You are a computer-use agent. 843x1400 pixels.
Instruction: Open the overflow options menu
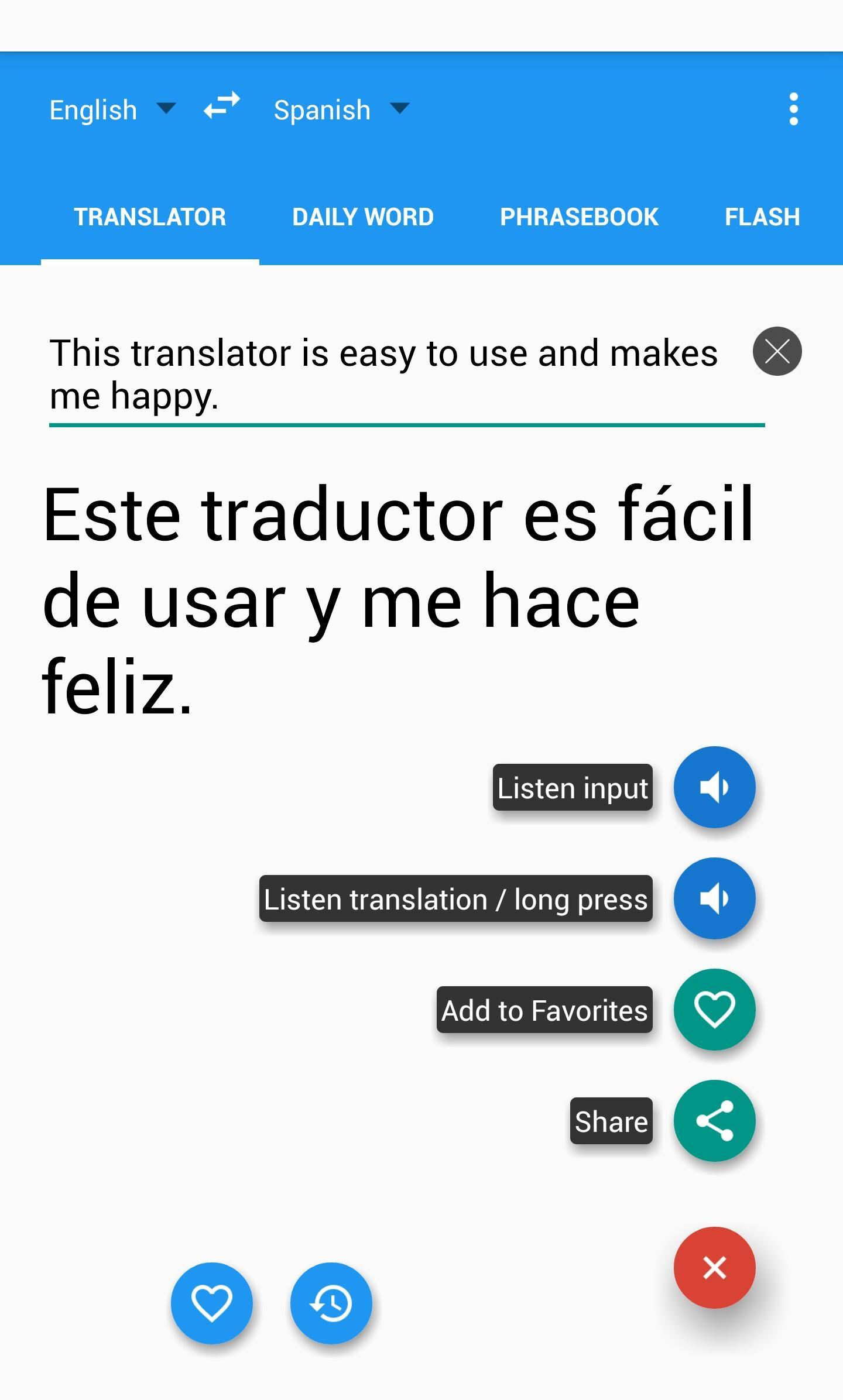point(794,109)
